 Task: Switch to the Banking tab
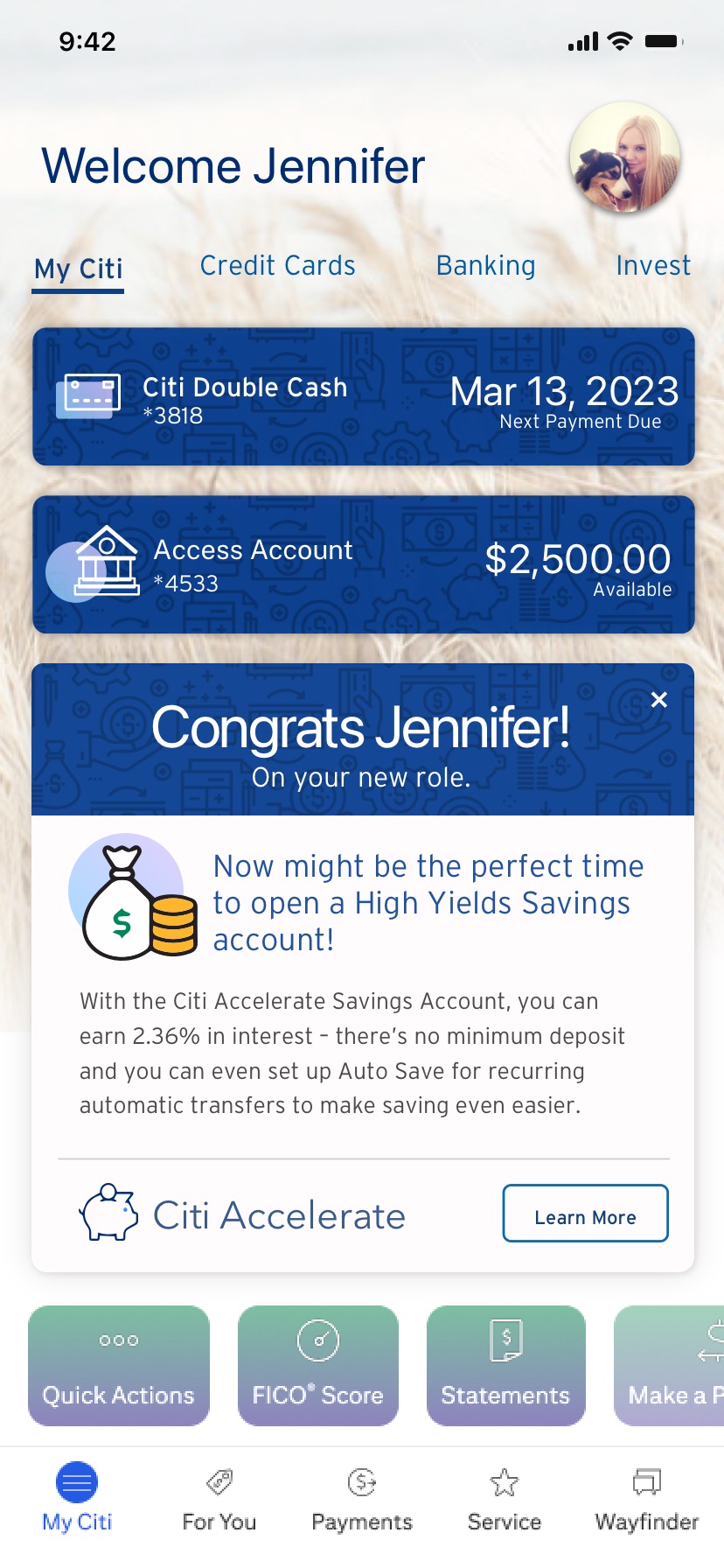(x=485, y=265)
